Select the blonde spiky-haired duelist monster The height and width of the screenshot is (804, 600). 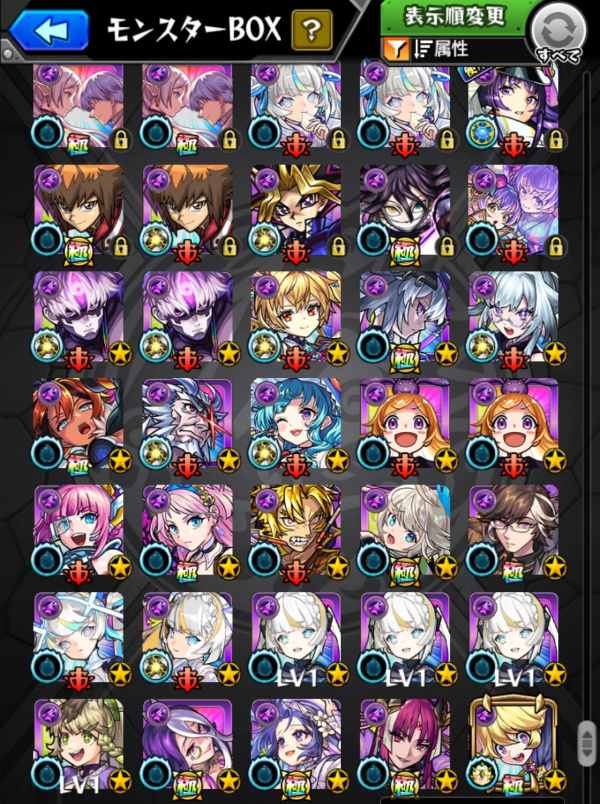click(x=296, y=207)
